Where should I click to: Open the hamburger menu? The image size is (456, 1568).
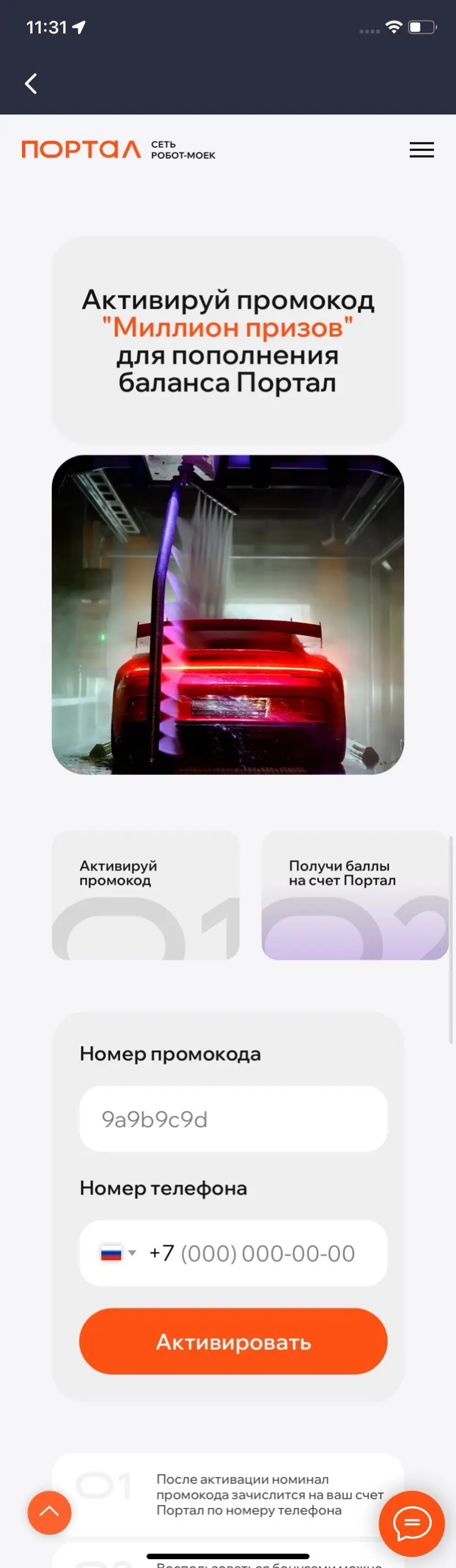[421, 150]
